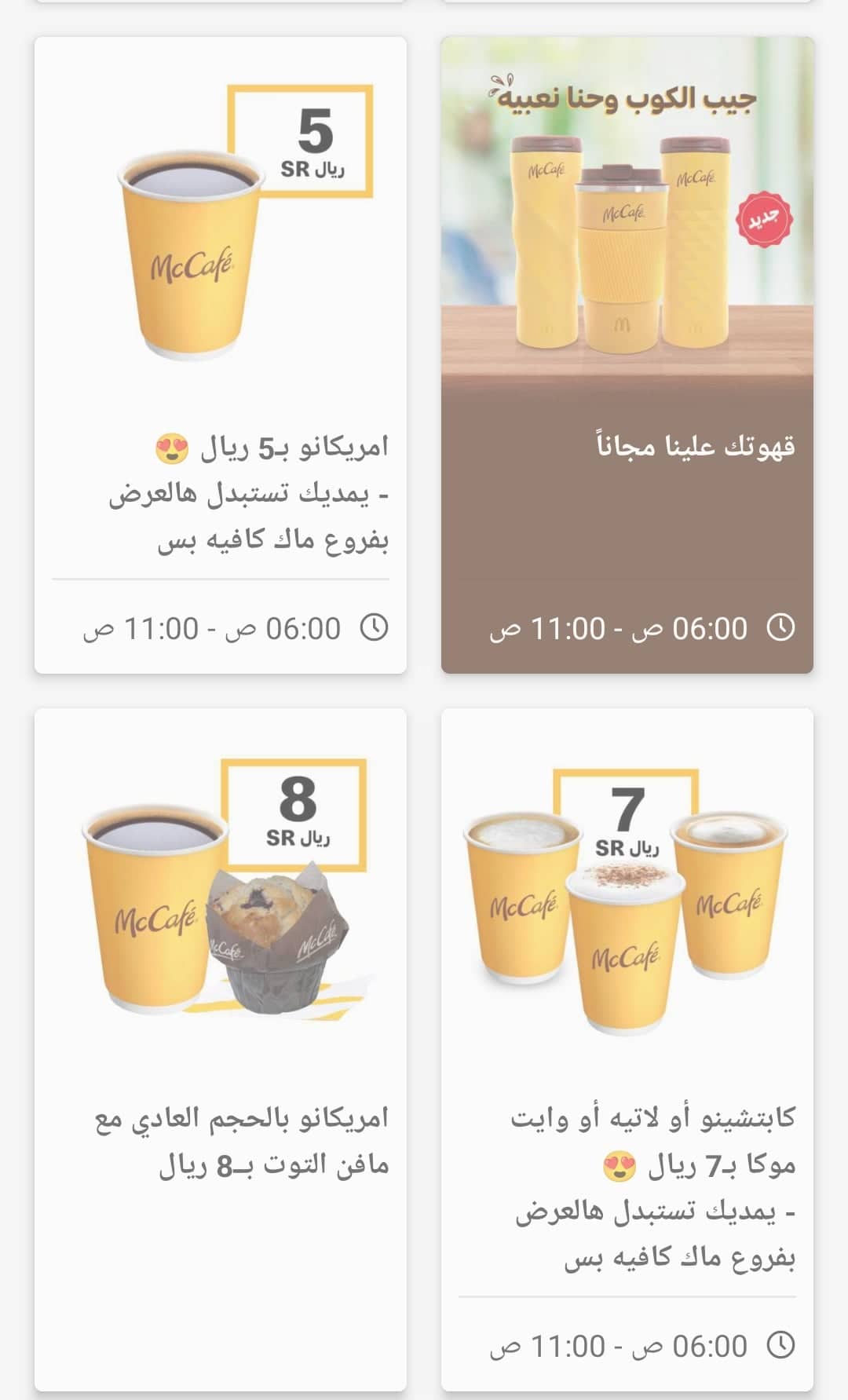This screenshot has width=848, height=1400.
Task: Open the 5 riyal Americano offer card
Action: click(221, 355)
